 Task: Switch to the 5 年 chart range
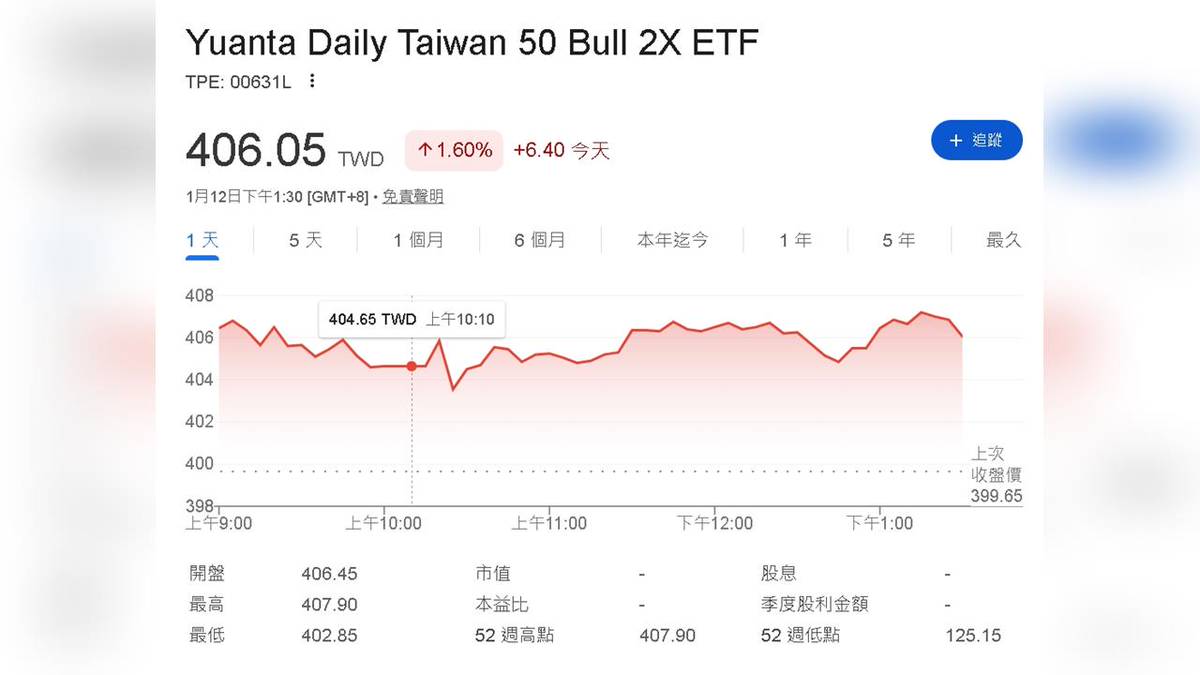[x=898, y=240]
